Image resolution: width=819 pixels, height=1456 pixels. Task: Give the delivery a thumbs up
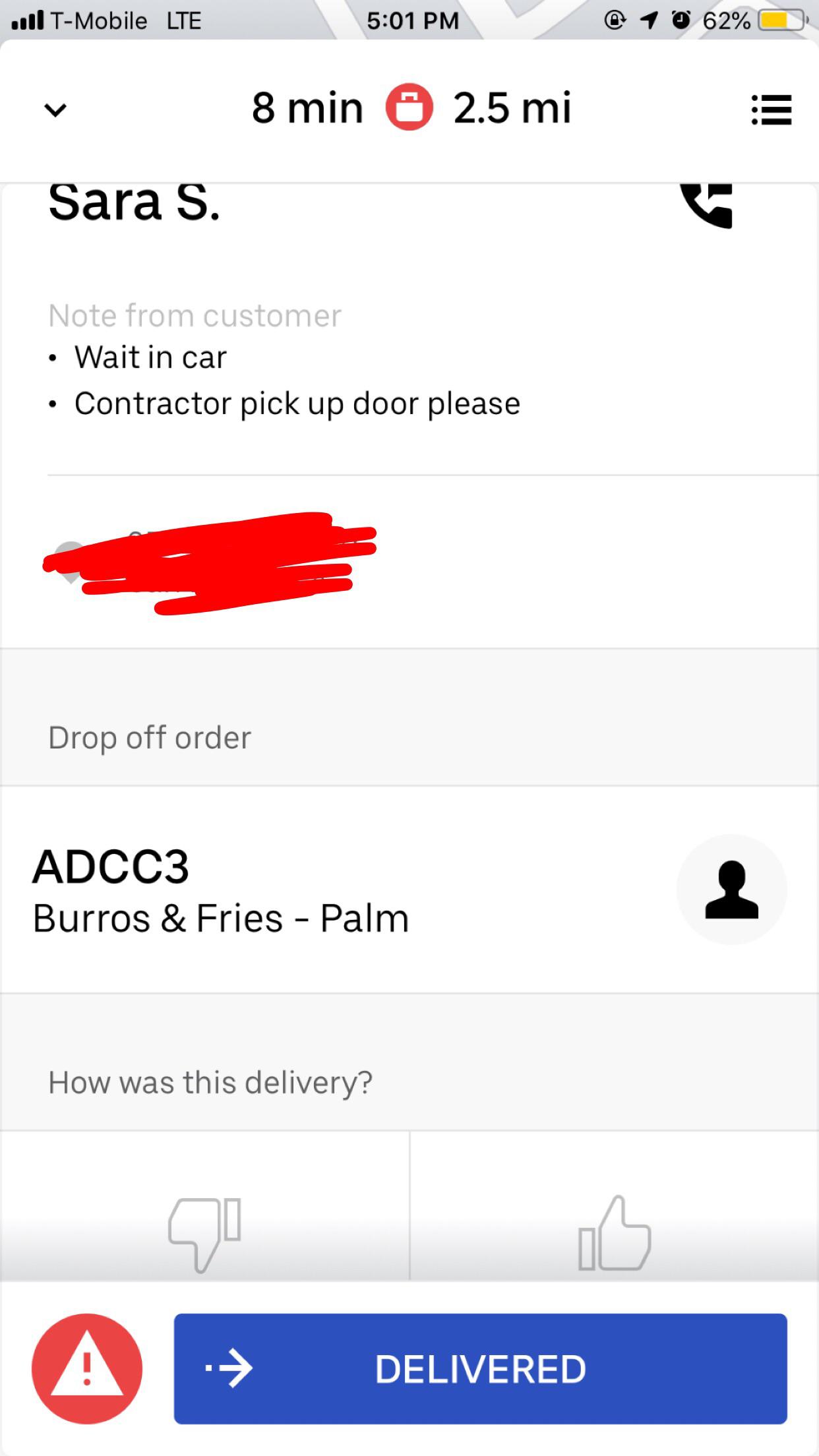coord(615,1233)
